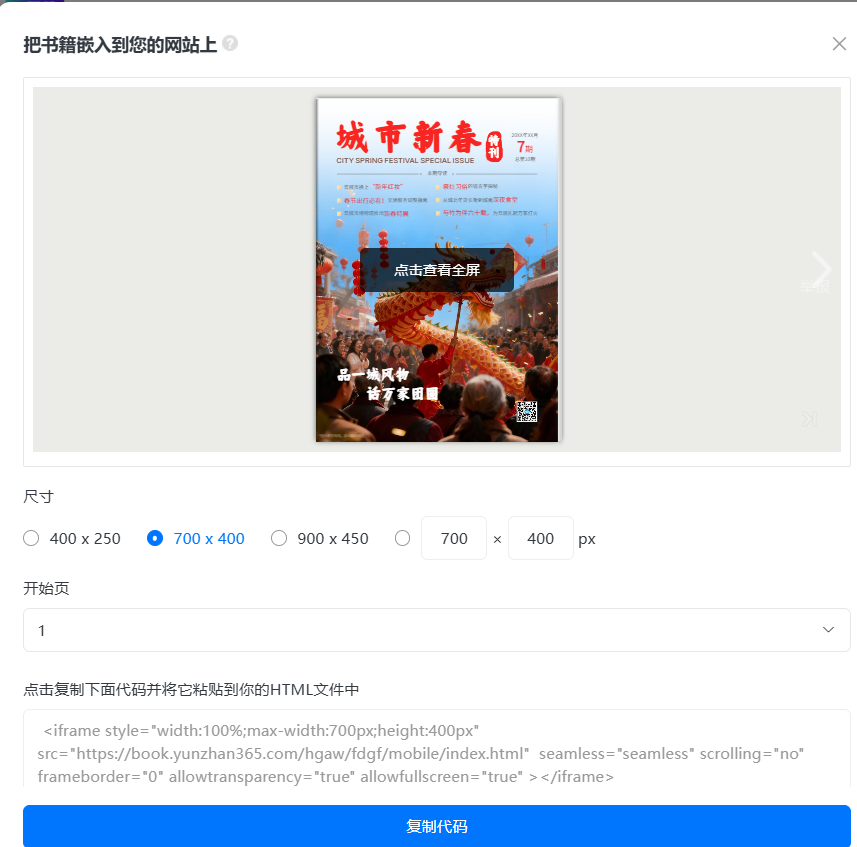The width and height of the screenshot is (857, 847).
Task: Jump to last page in preview
Action: [x=809, y=418]
